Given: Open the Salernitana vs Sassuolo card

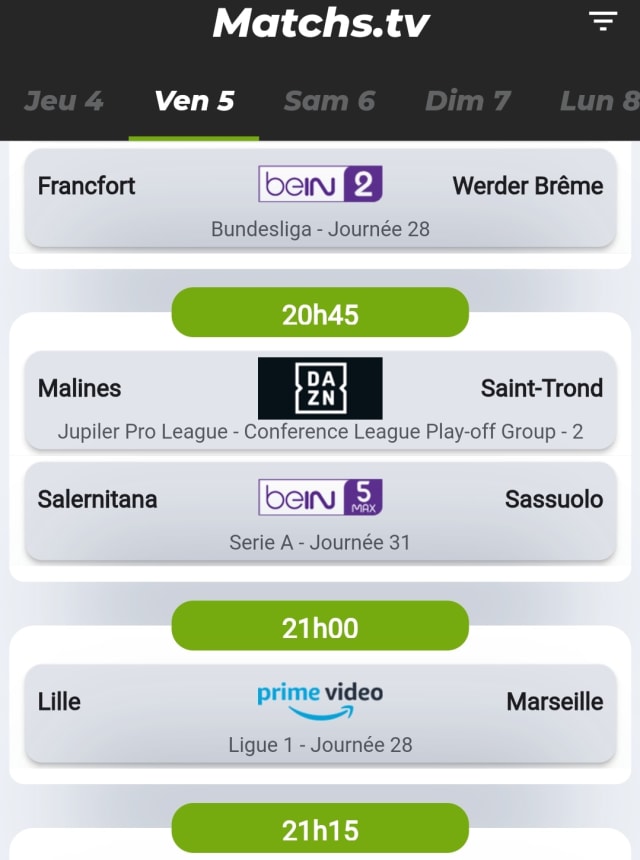Looking at the screenshot, I should (x=320, y=511).
